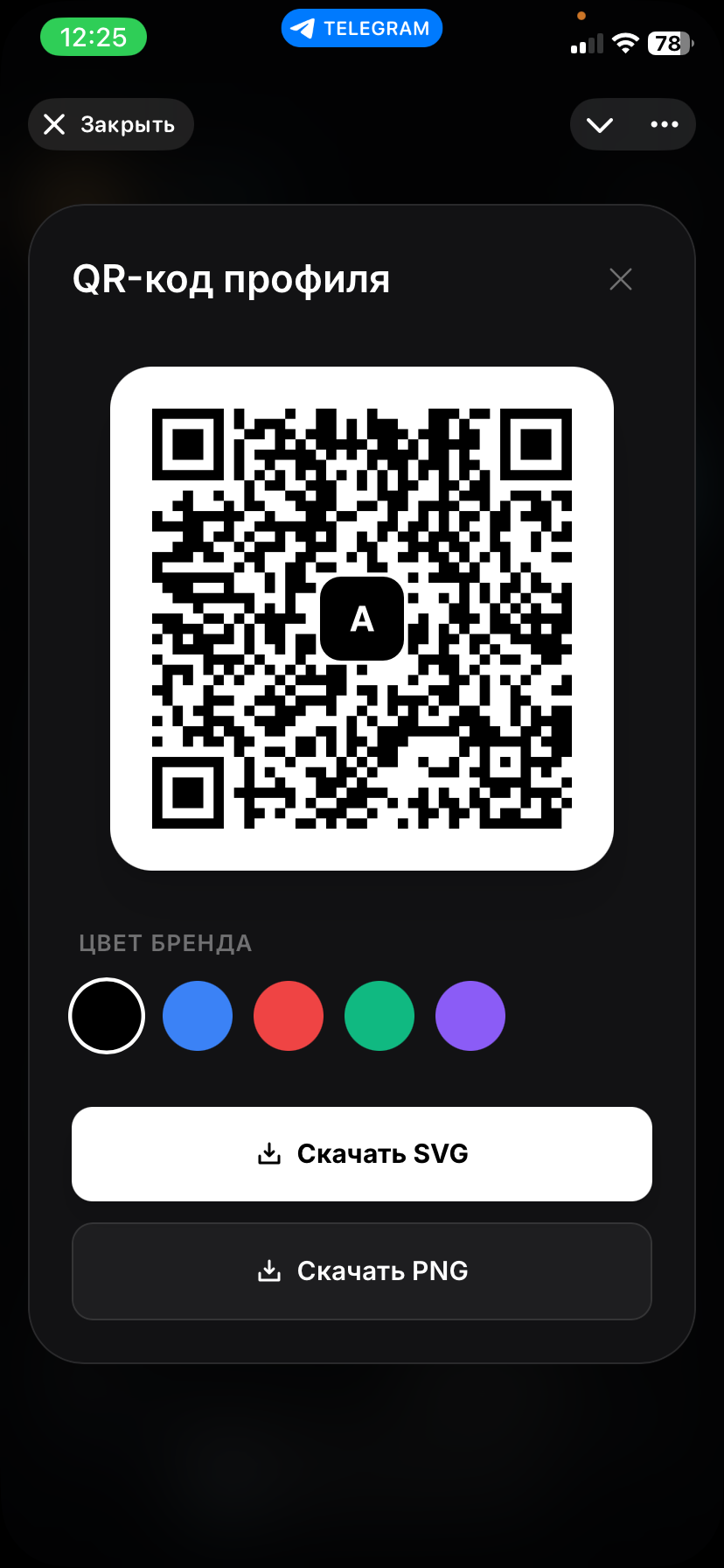Dismiss the QR-код профиля dialog
The height and width of the screenshot is (1568, 724).
click(621, 279)
